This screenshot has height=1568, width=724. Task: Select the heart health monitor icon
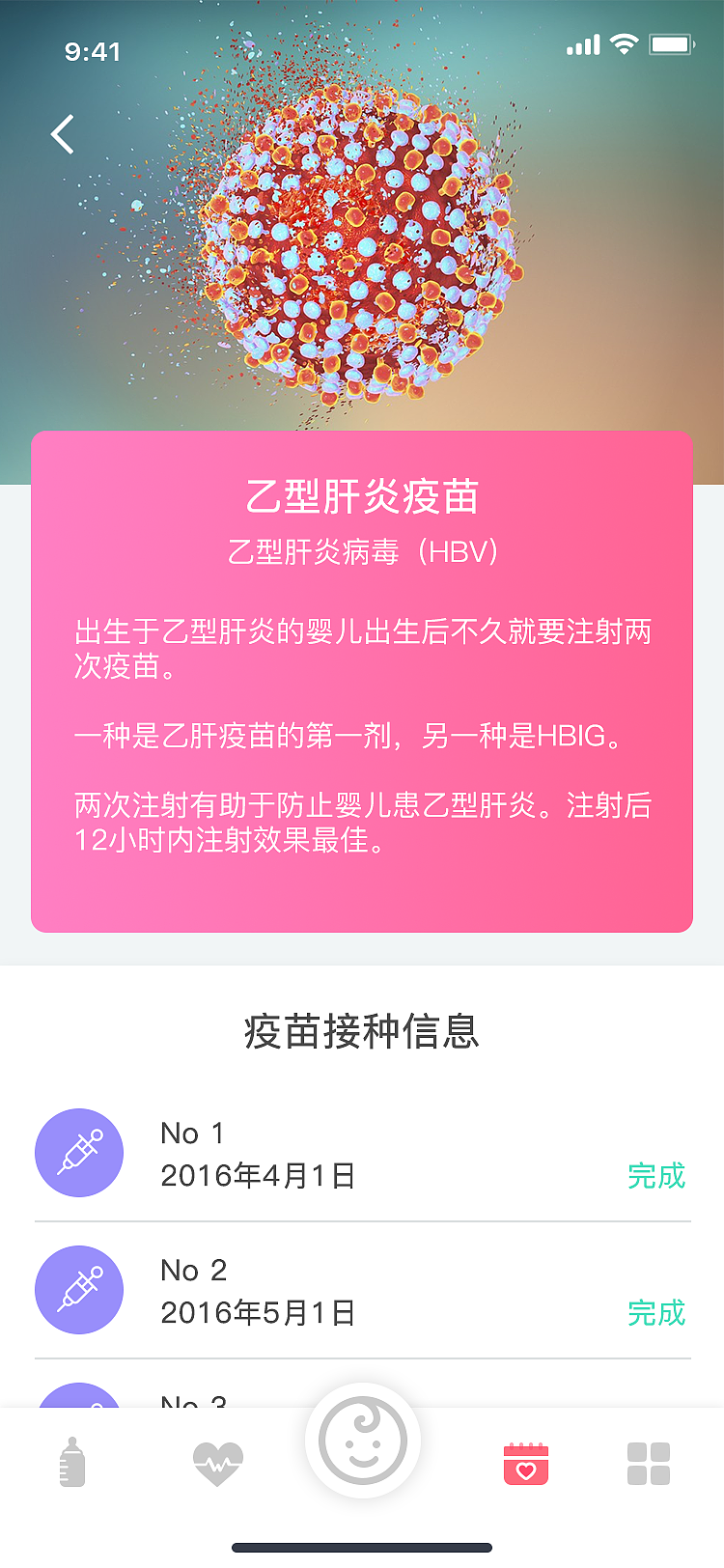point(217,1463)
